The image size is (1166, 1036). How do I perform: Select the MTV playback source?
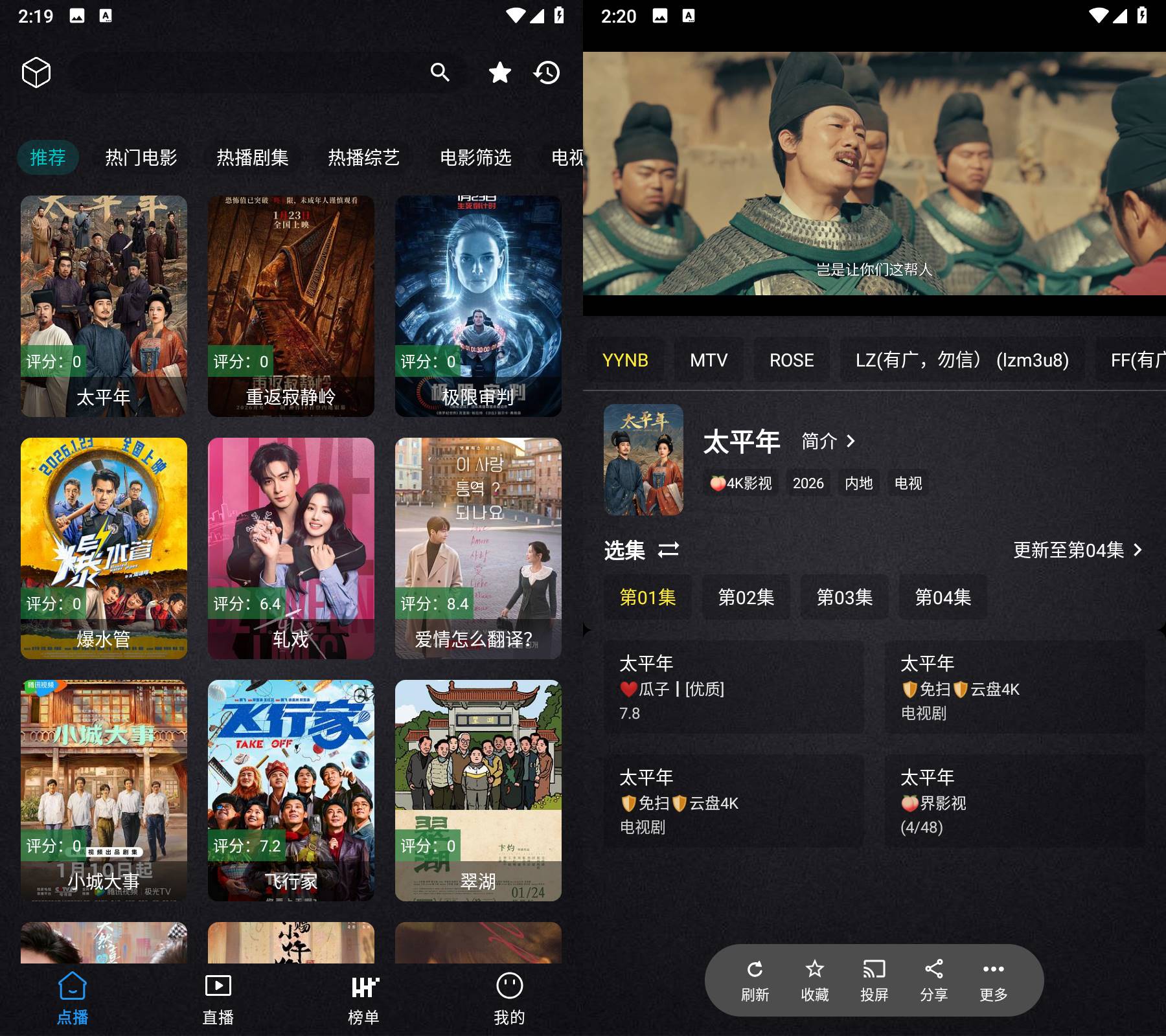click(x=709, y=360)
